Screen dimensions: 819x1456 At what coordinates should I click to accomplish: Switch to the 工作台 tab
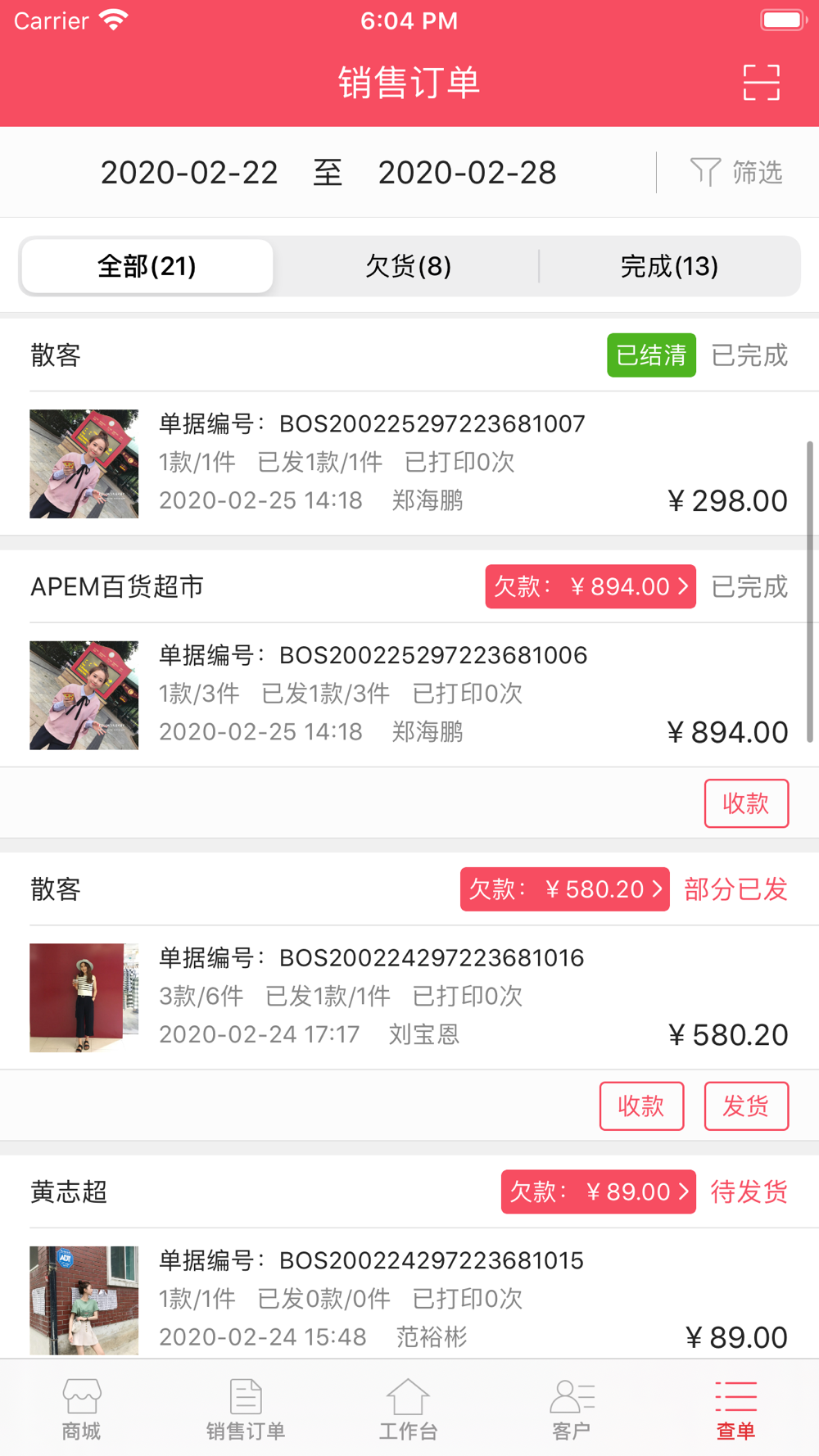point(408,1409)
